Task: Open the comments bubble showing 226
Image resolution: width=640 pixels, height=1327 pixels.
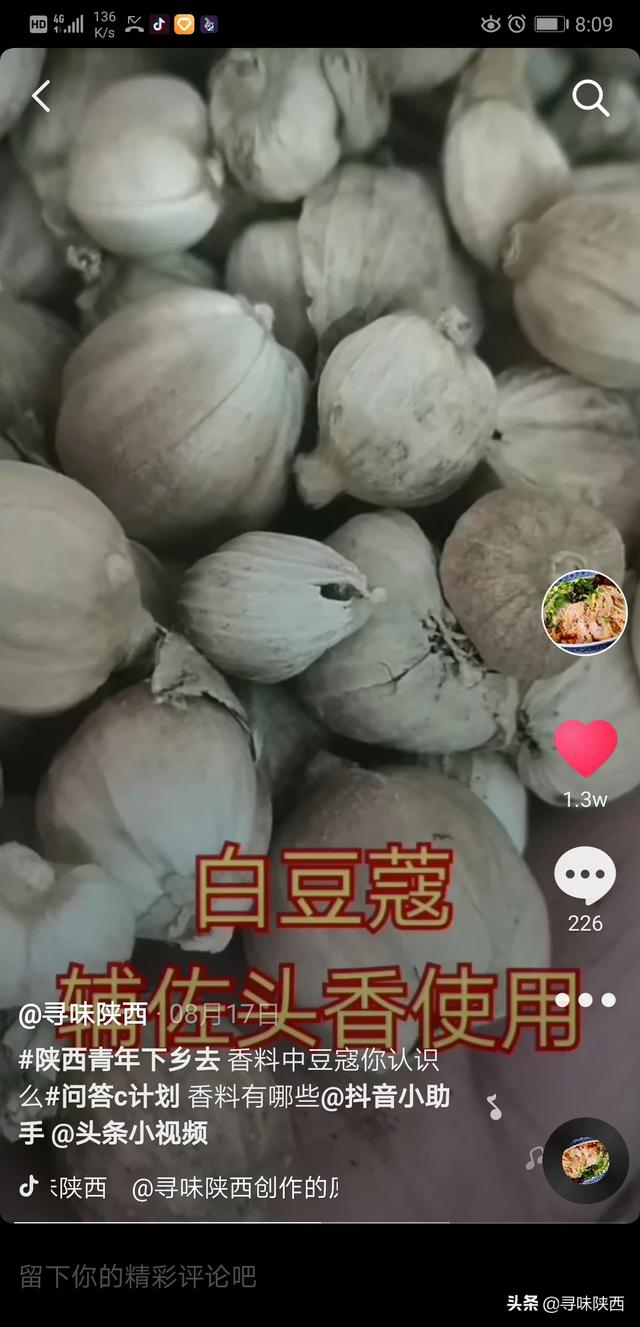Action: click(585, 876)
